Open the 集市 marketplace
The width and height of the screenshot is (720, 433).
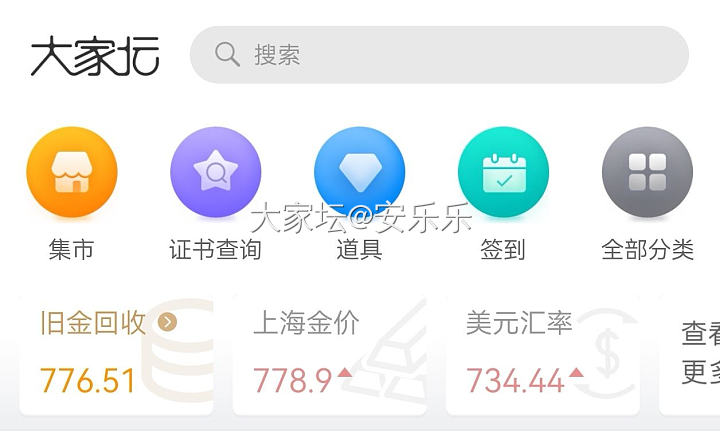tap(71, 173)
